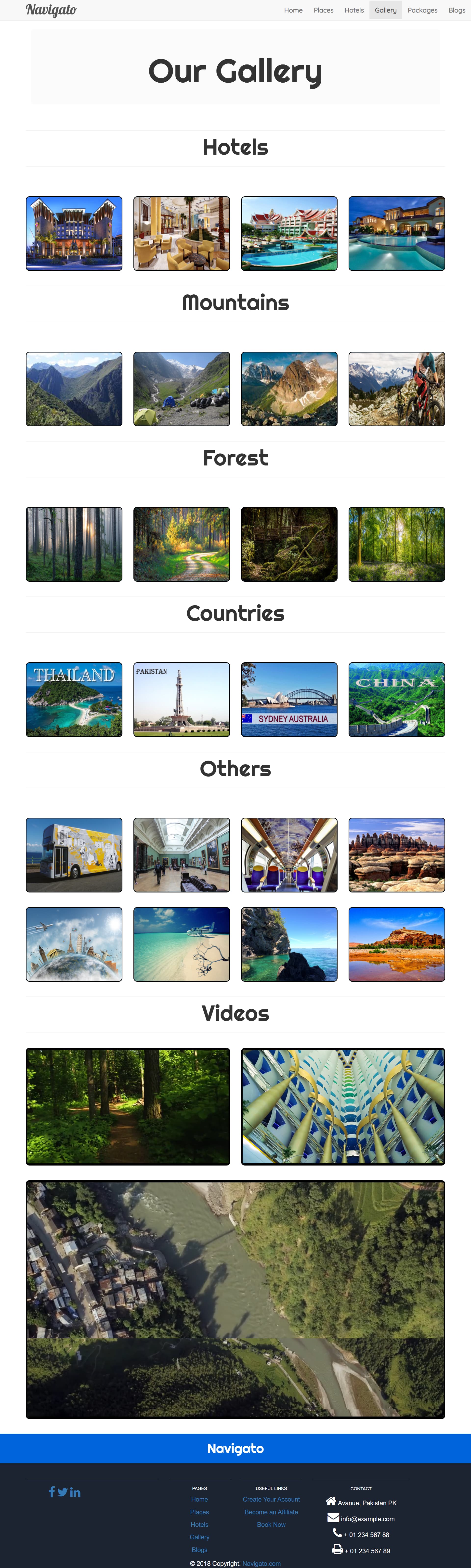Viewport: 471px width, 1568px height.
Task: View the Pakistan monument photo
Action: [x=182, y=699]
